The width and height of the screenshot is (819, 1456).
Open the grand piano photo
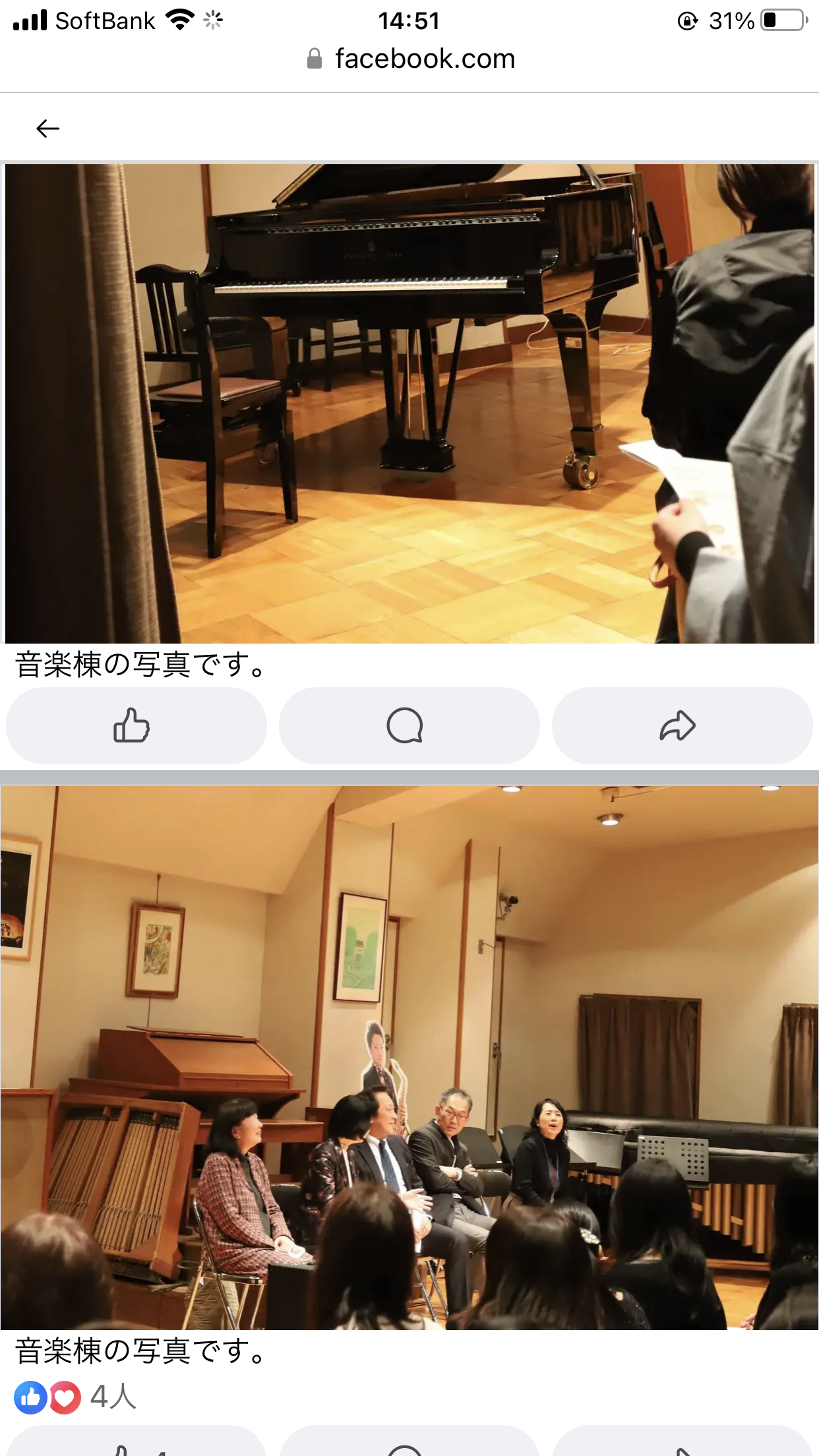click(409, 404)
